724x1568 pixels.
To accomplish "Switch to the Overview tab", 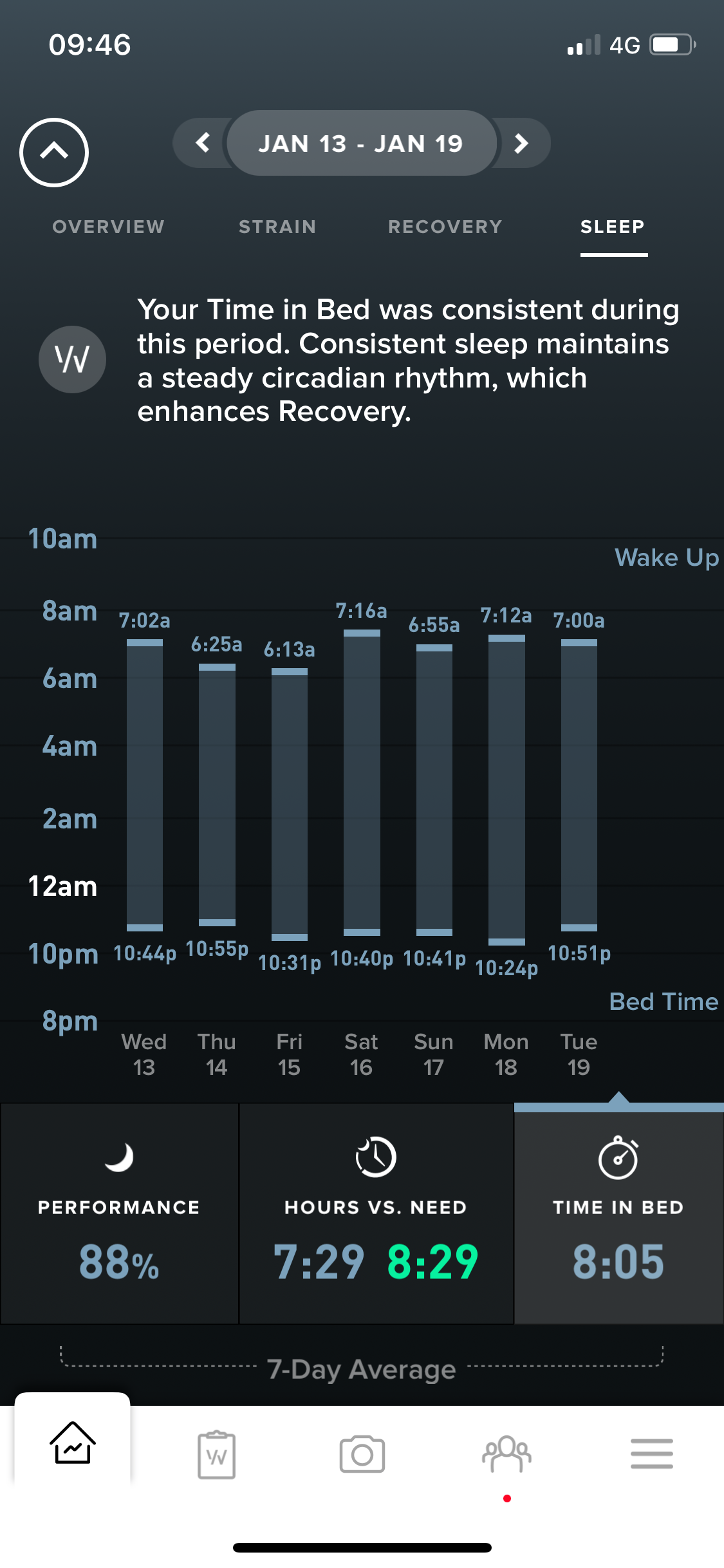I will click(108, 227).
